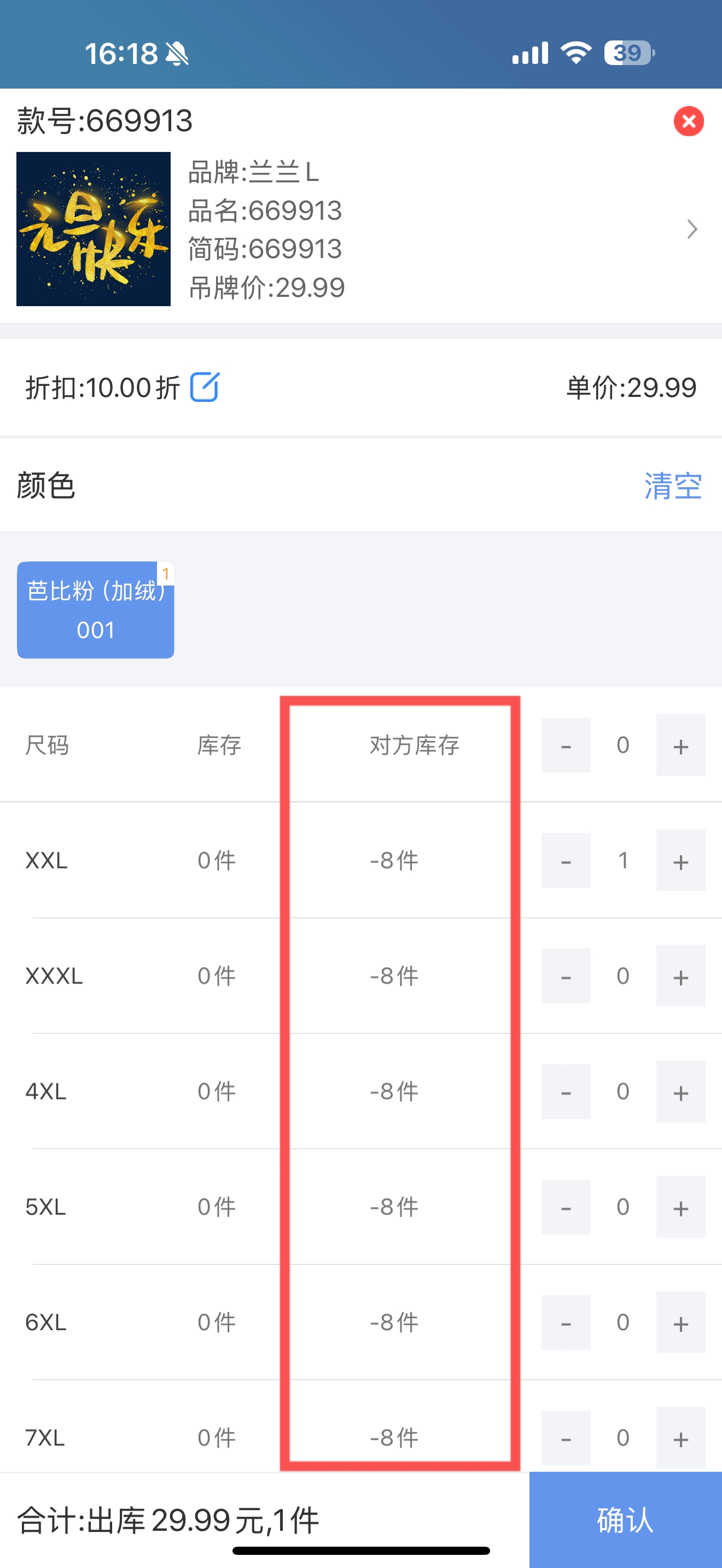
Task: Increase XXL quantity by one
Action: (680, 861)
